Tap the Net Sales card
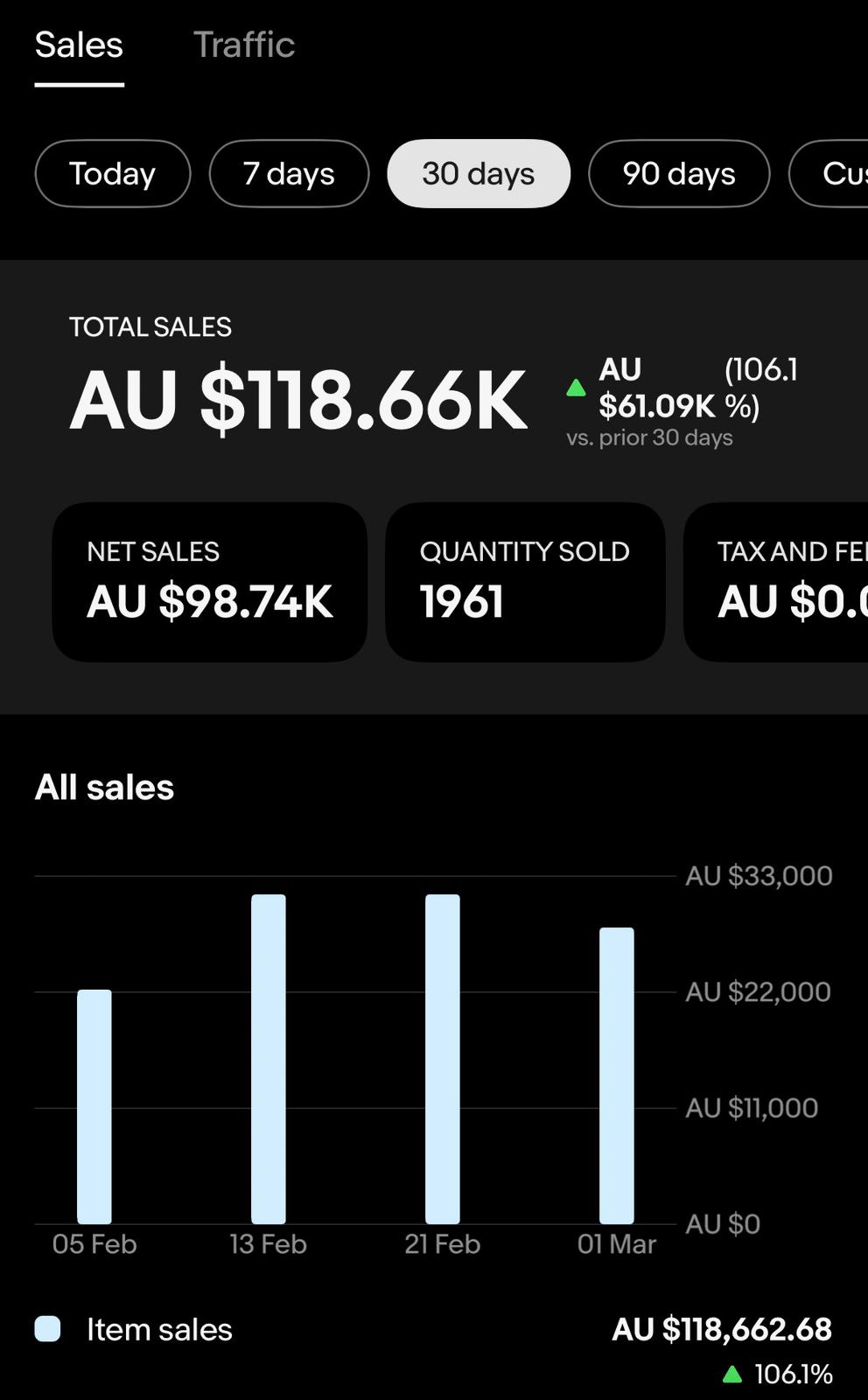Screen dimensions: 868x1400 click(x=209, y=580)
